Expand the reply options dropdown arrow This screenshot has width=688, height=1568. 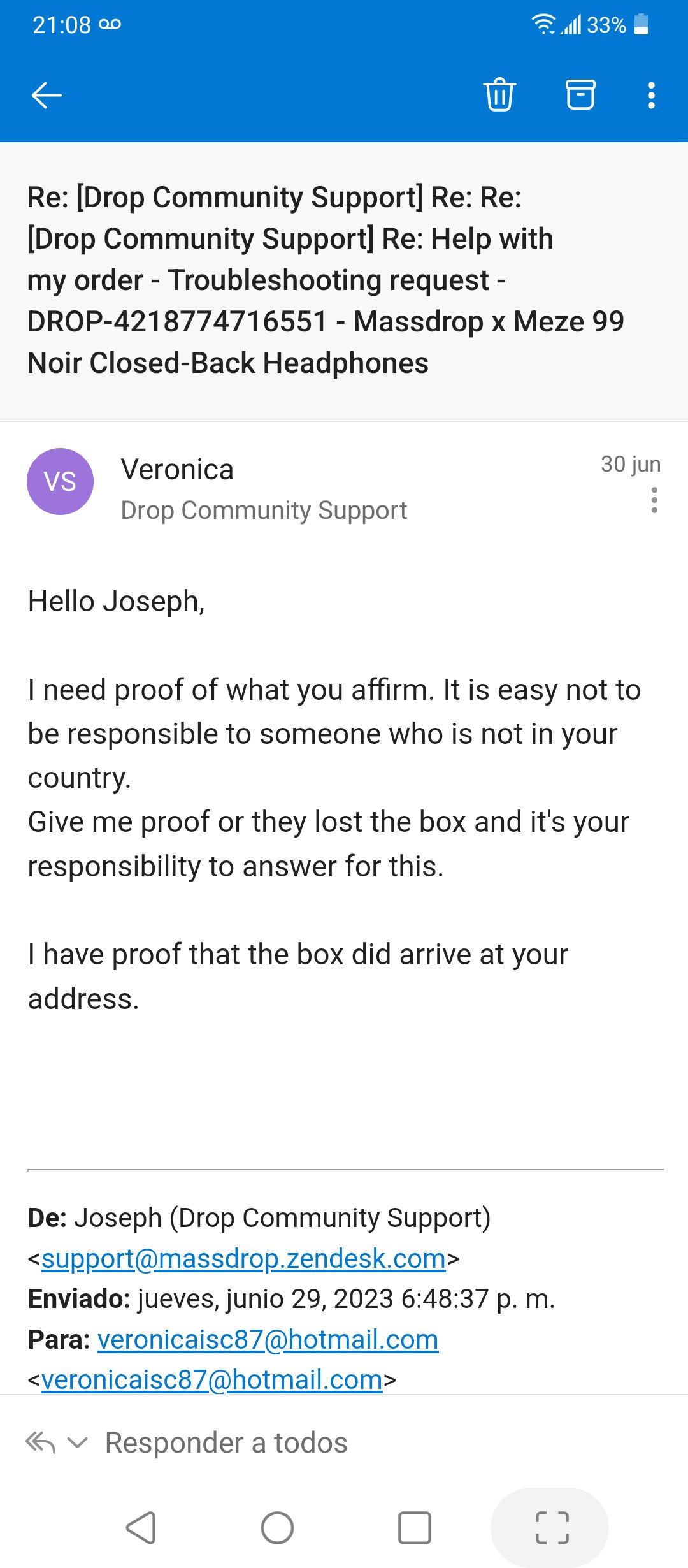click(x=77, y=1442)
